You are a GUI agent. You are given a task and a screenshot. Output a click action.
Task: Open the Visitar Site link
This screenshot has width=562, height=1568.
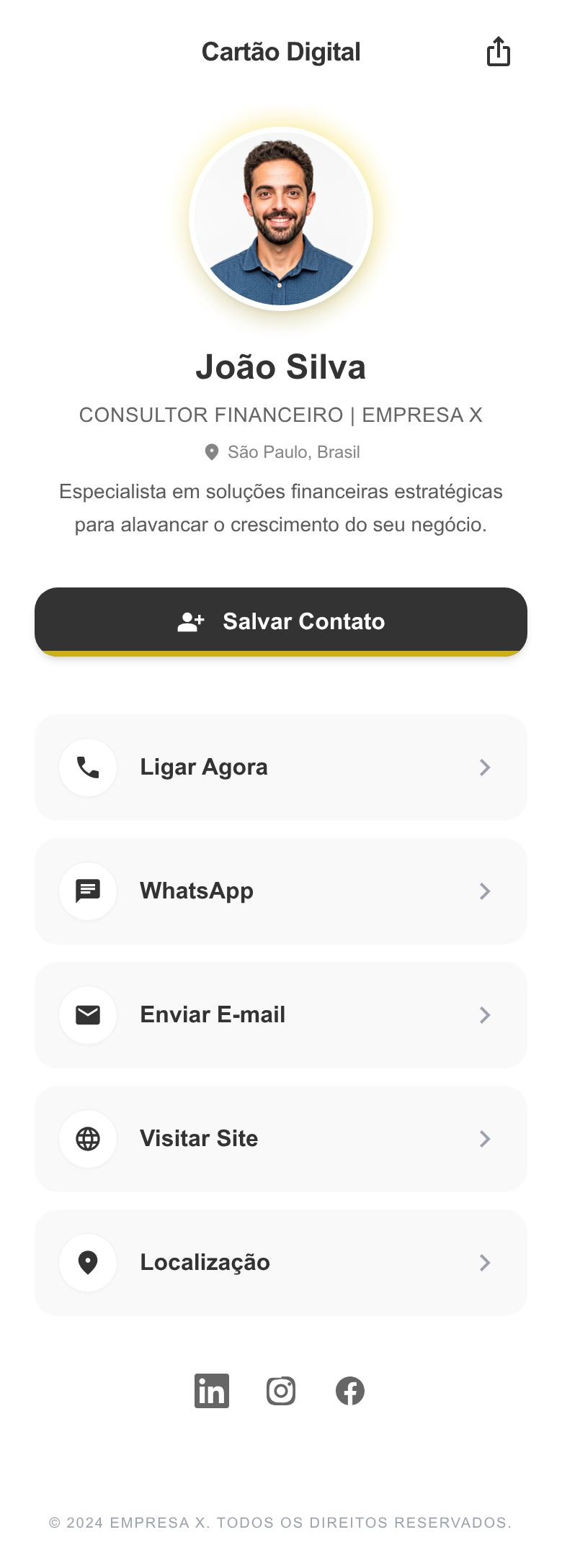coord(281,1138)
